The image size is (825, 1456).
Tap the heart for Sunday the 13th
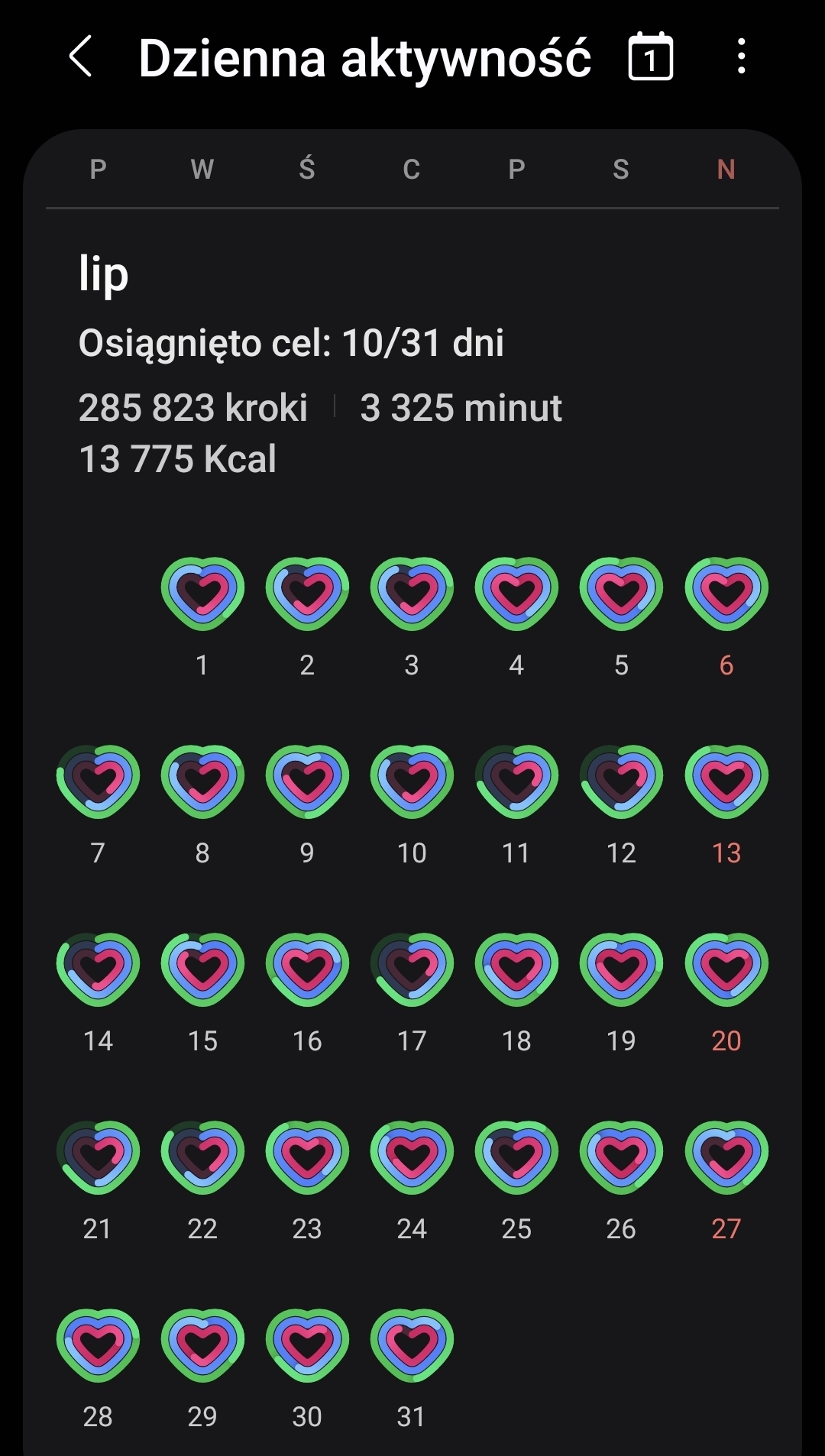[x=726, y=781]
